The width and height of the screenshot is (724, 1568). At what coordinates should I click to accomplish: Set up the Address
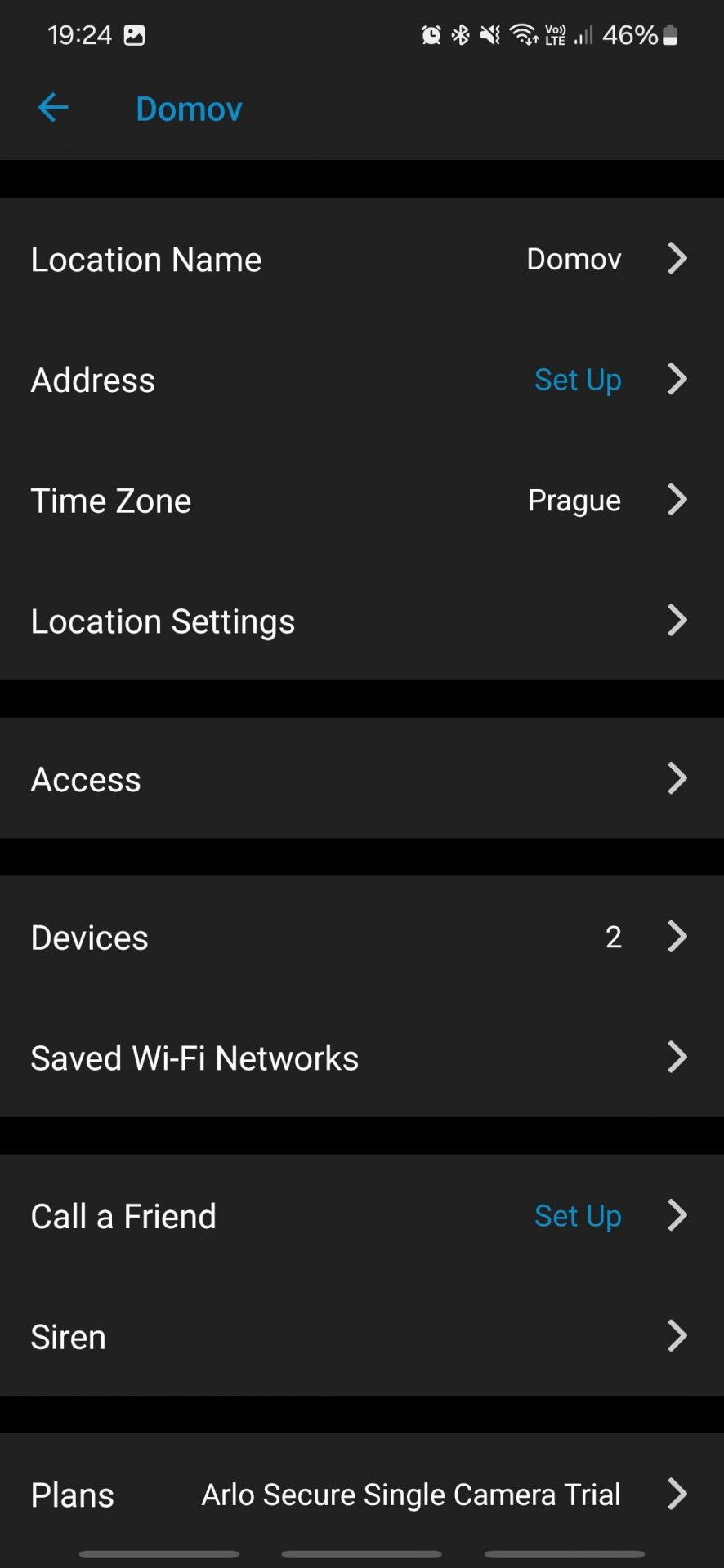click(362, 380)
